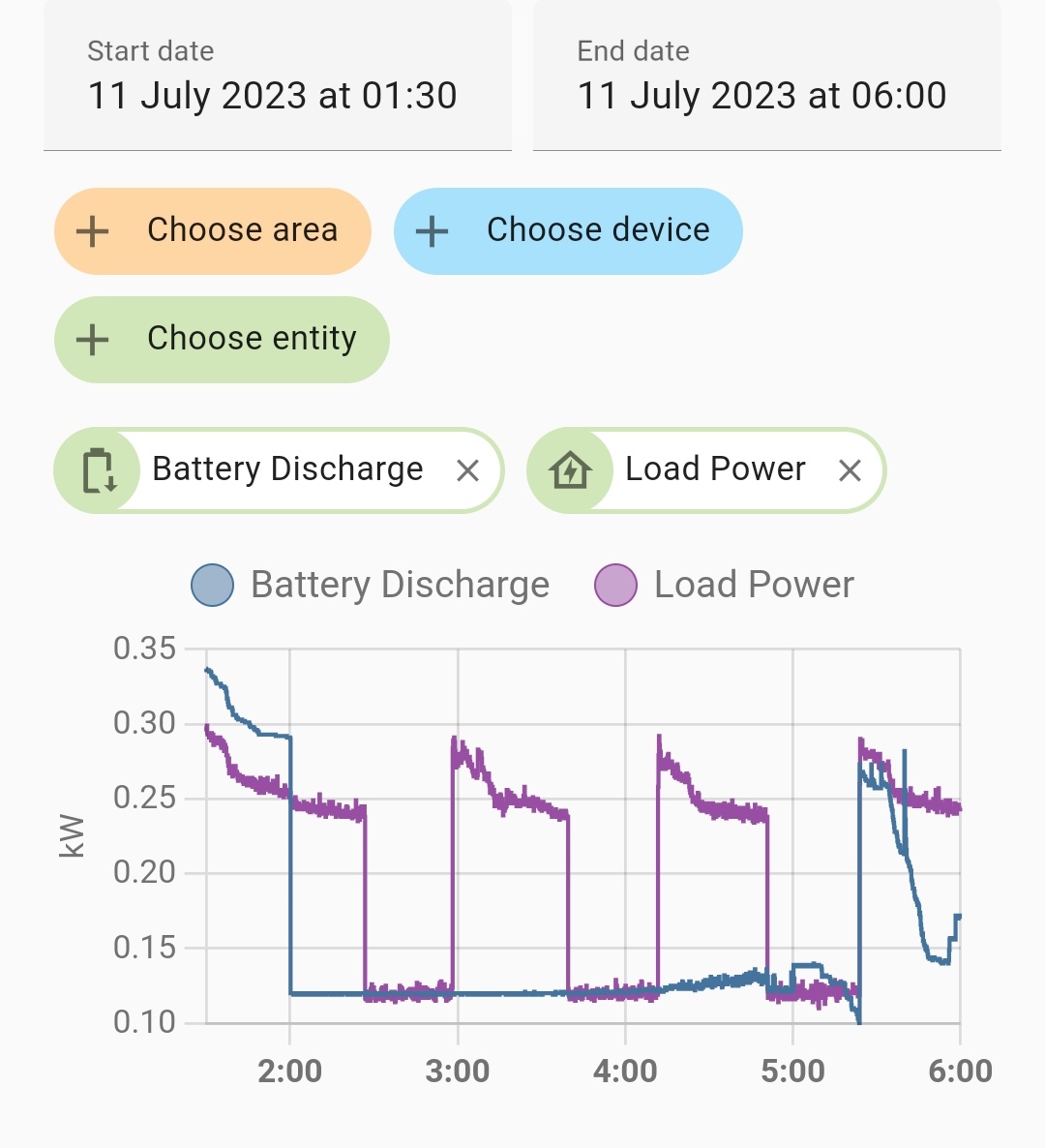Open the Load Power entity chip
The height and width of the screenshot is (1148, 1045).
point(714,470)
